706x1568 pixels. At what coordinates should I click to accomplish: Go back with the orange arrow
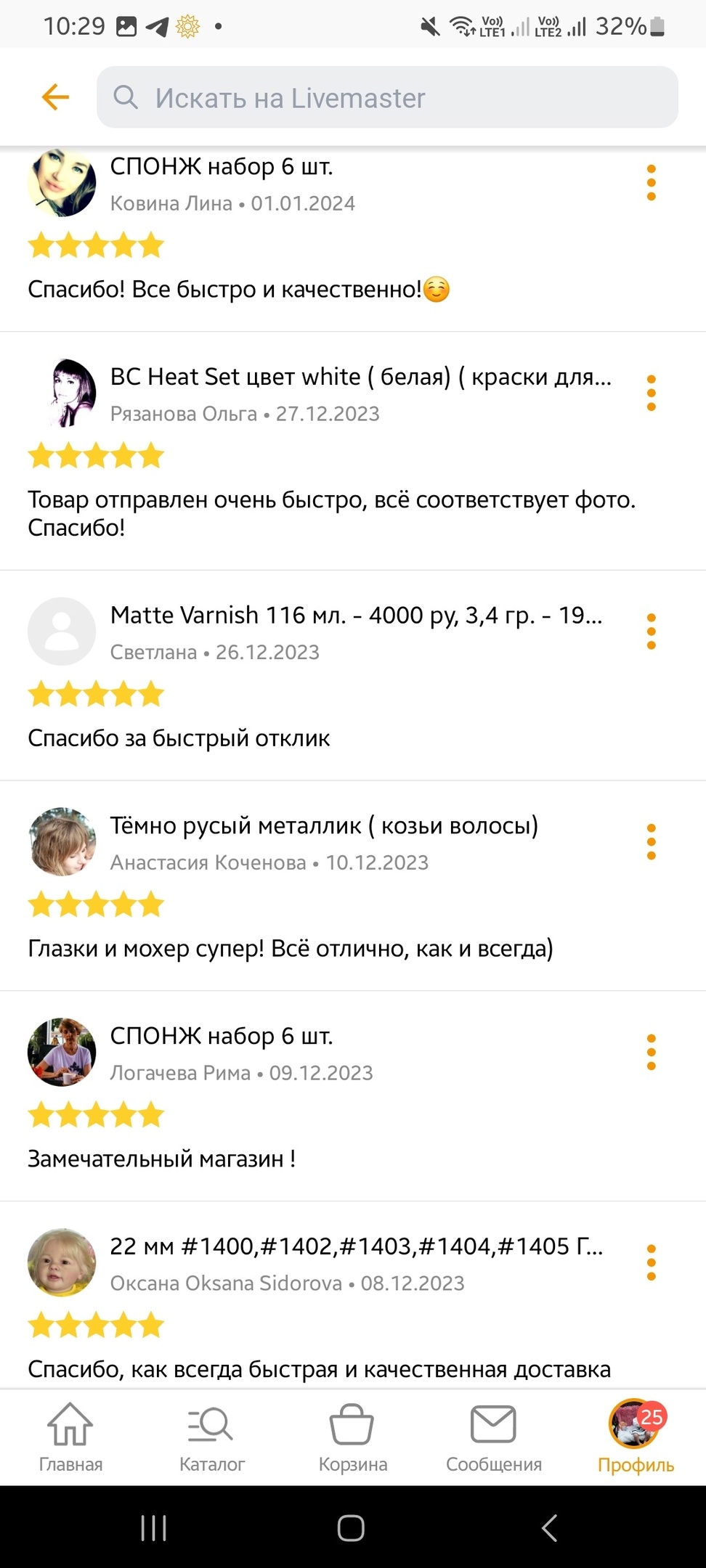click(x=55, y=97)
